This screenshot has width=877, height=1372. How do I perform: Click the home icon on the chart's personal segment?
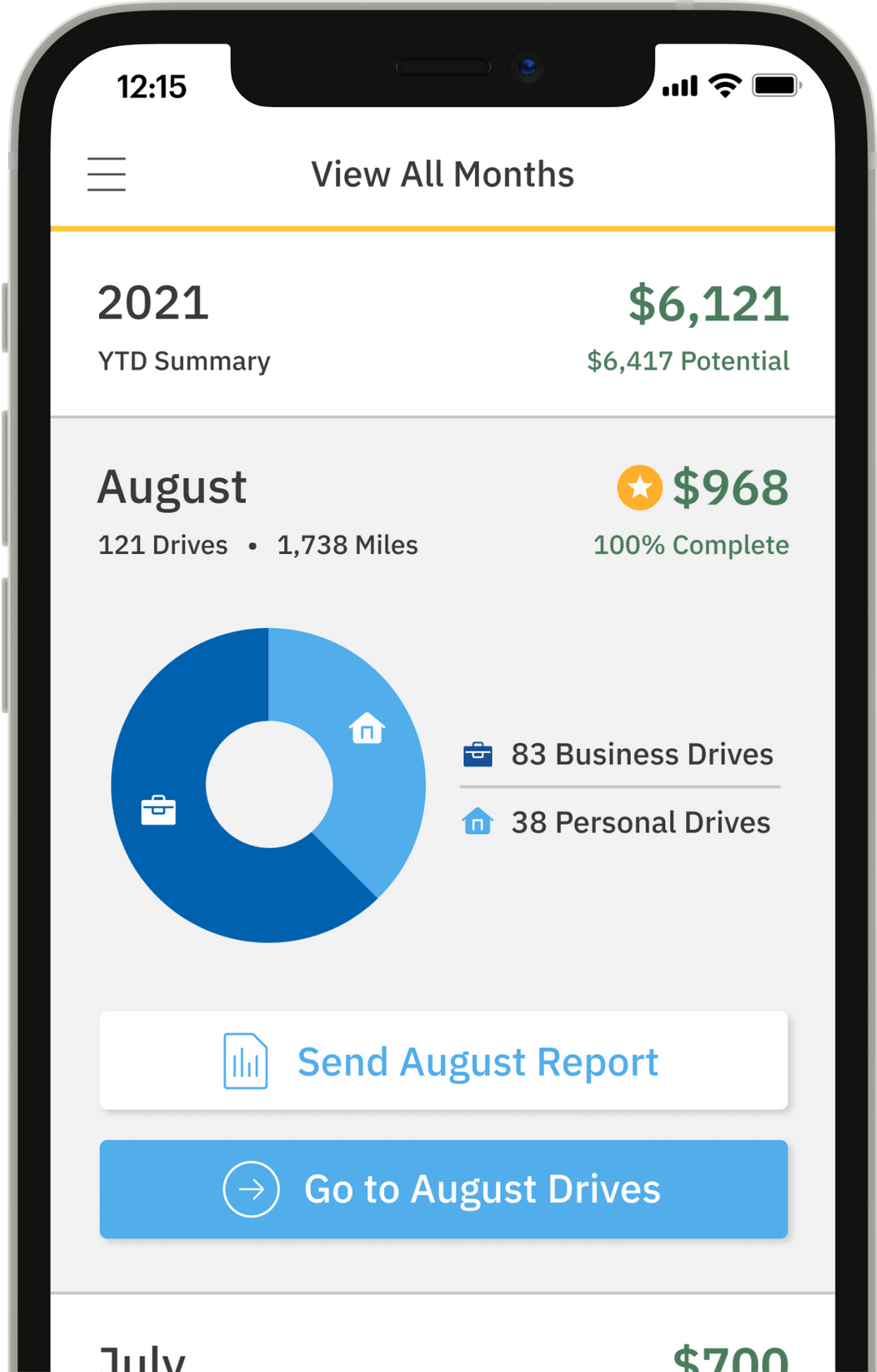tap(367, 729)
